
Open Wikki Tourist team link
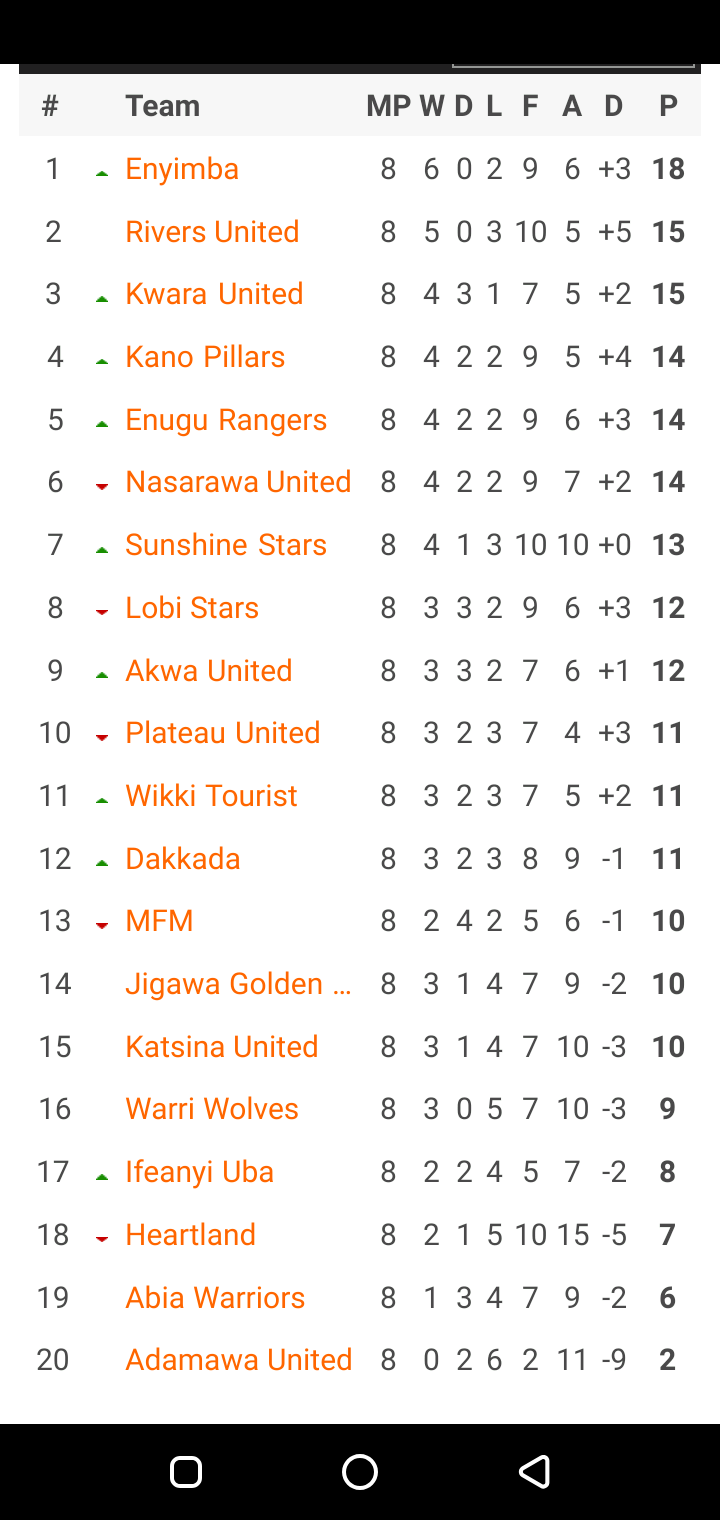click(x=211, y=796)
